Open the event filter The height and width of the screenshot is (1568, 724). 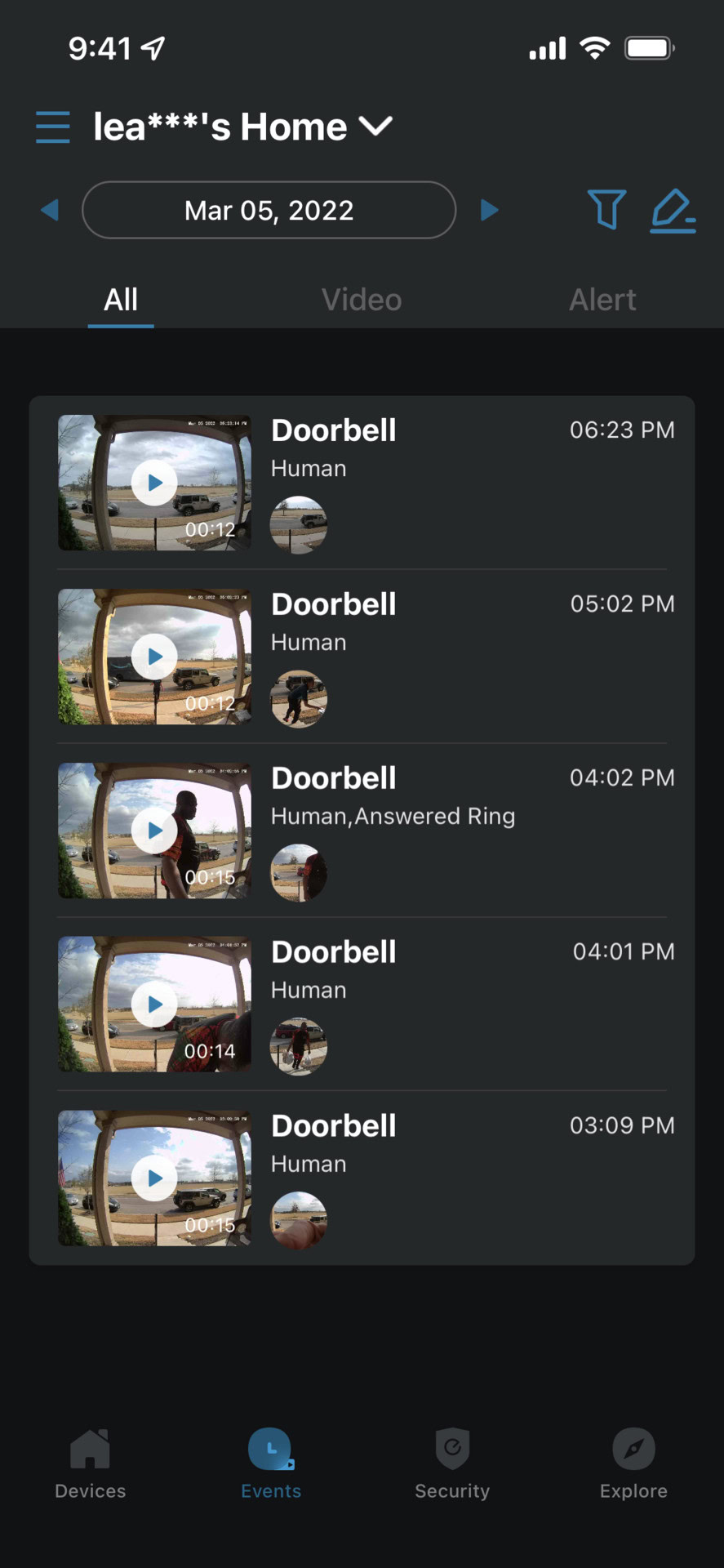tap(606, 209)
